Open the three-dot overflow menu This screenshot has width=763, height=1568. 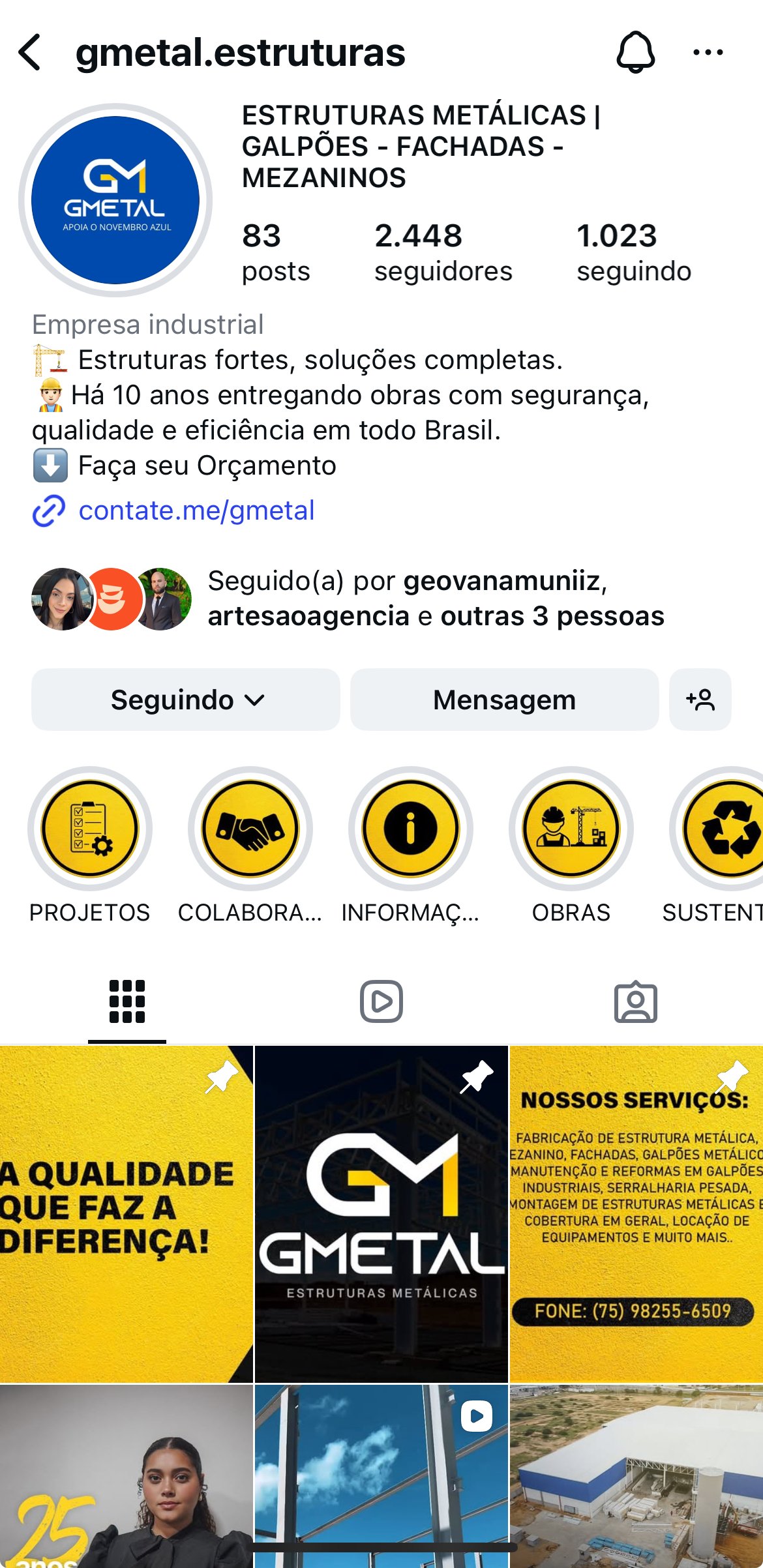coord(708,52)
